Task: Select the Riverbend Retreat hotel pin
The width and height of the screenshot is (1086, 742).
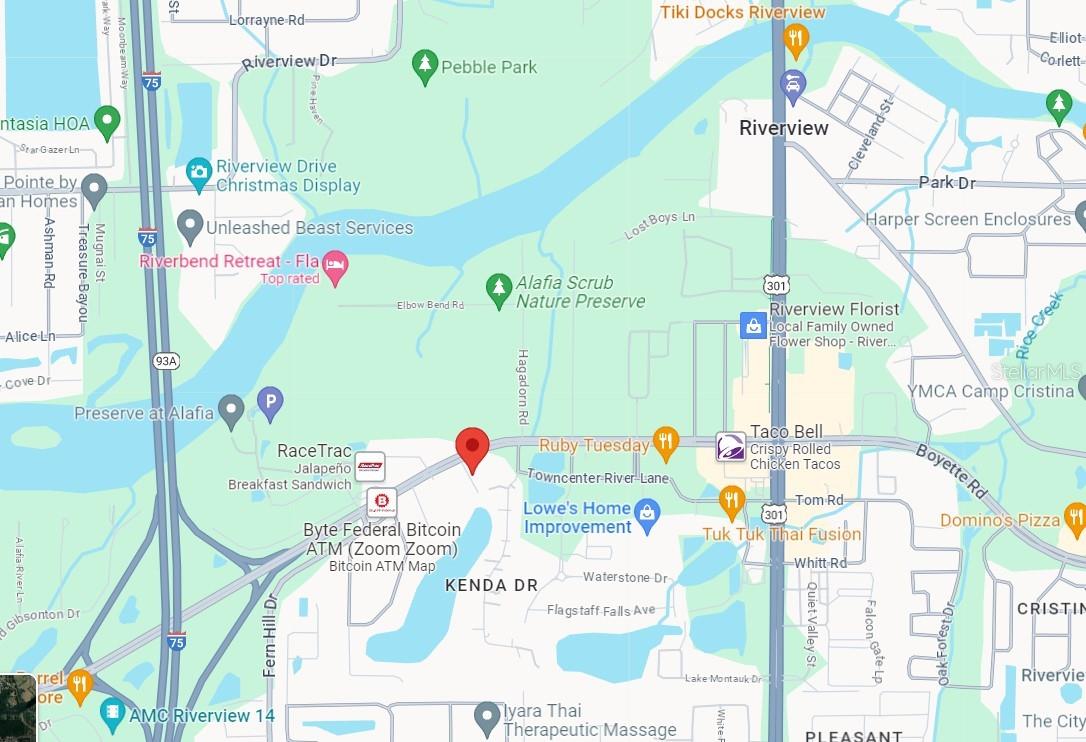Action: (x=336, y=266)
